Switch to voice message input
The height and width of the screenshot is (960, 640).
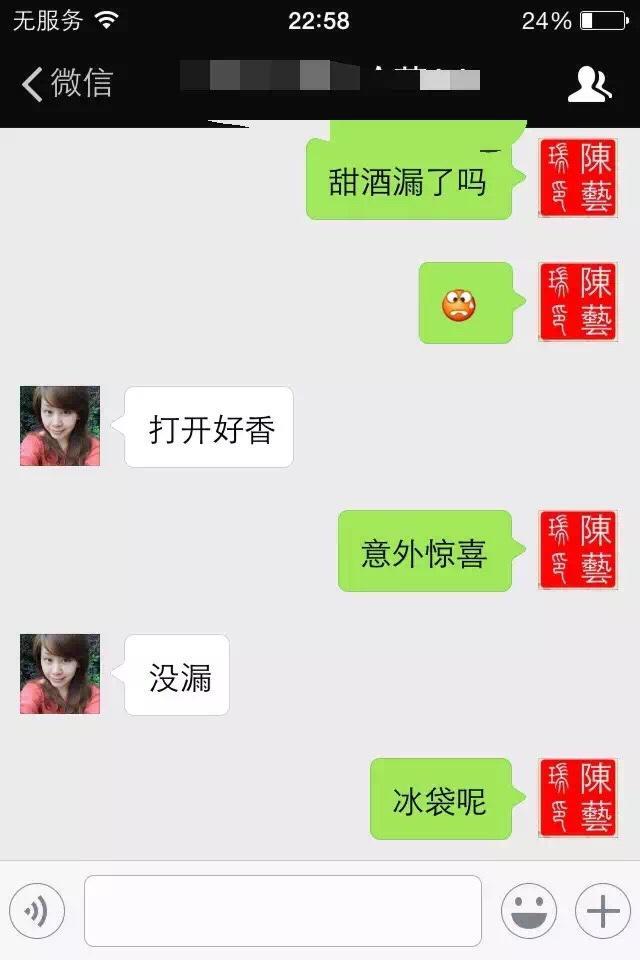click(x=37, y=911)
